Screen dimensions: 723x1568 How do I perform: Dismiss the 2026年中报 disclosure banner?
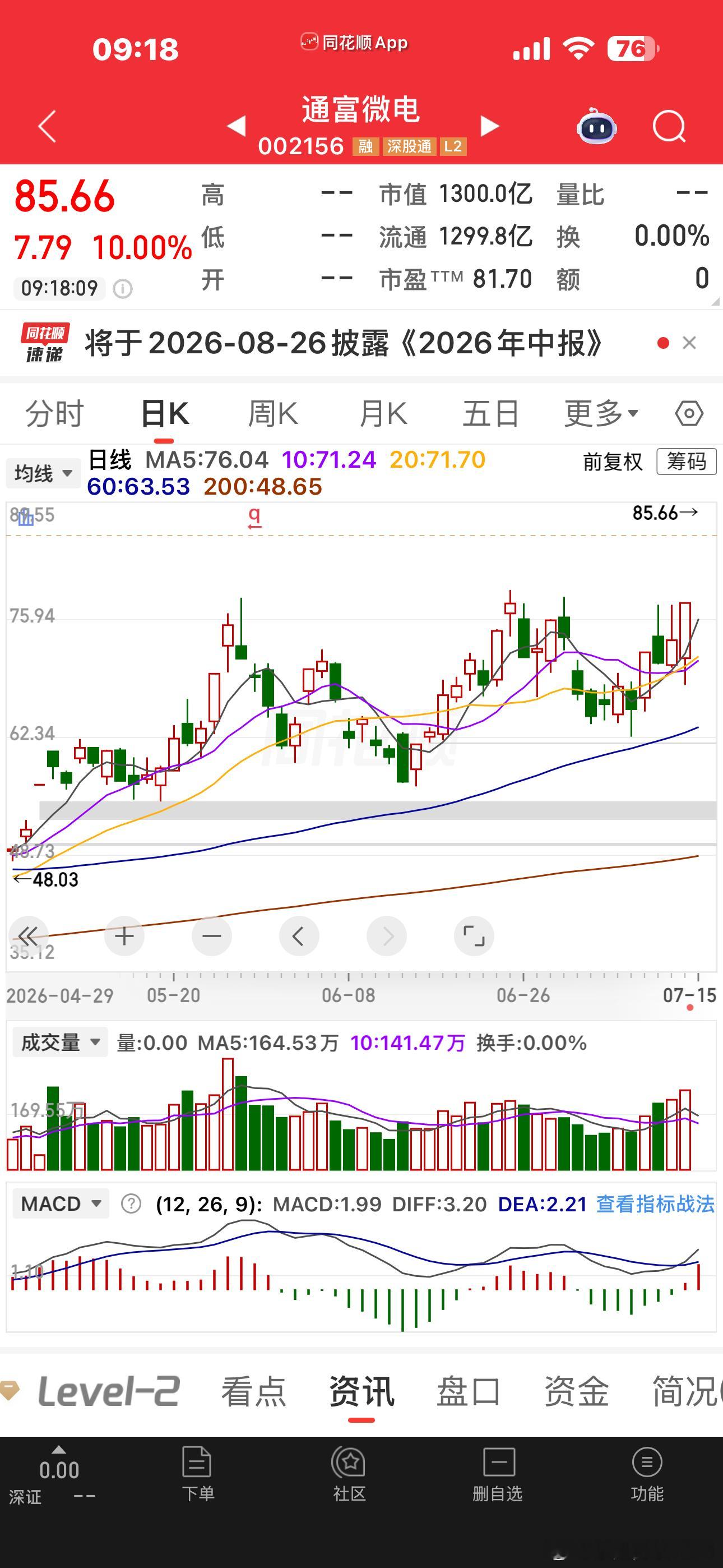click(689, 343)
